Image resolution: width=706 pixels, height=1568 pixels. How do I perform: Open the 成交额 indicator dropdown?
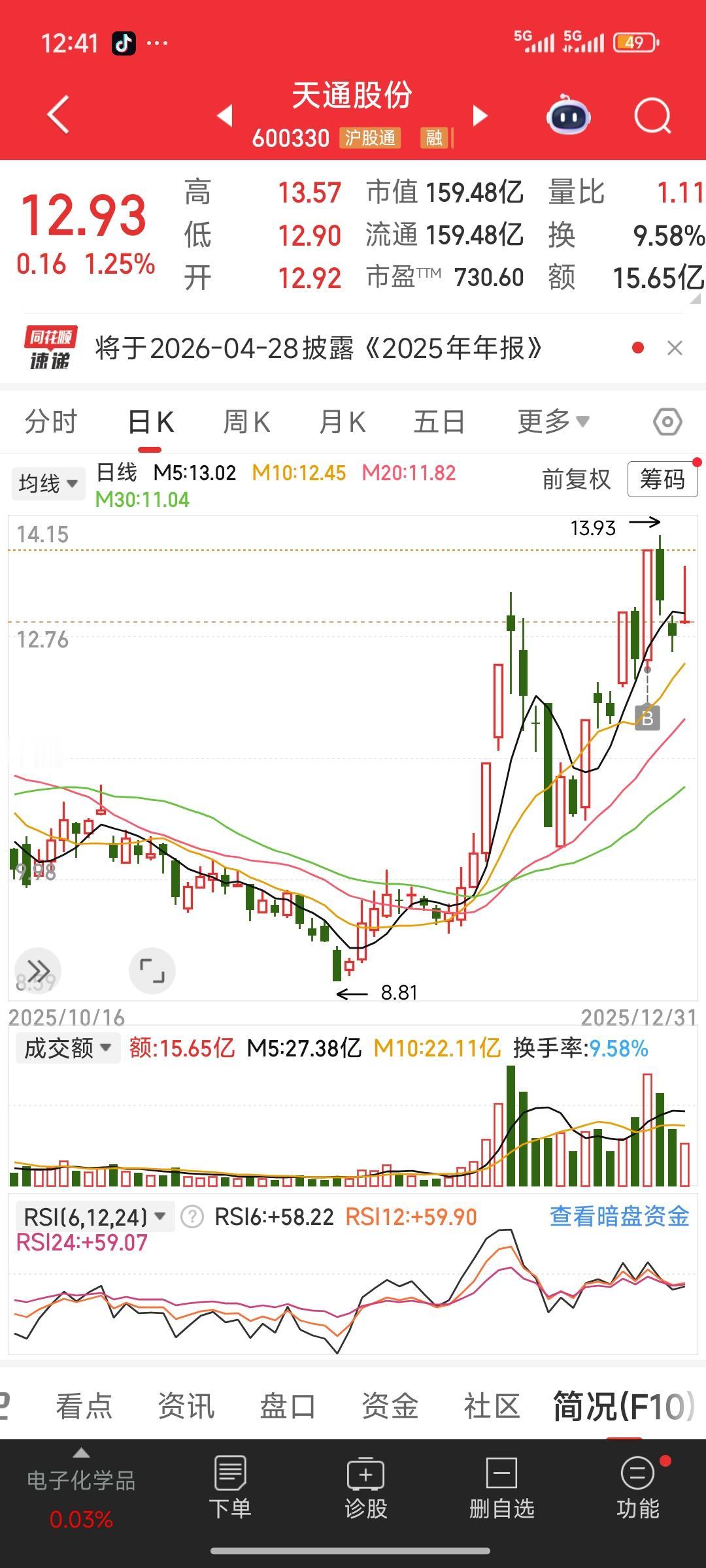click(x=67, y=1048)
